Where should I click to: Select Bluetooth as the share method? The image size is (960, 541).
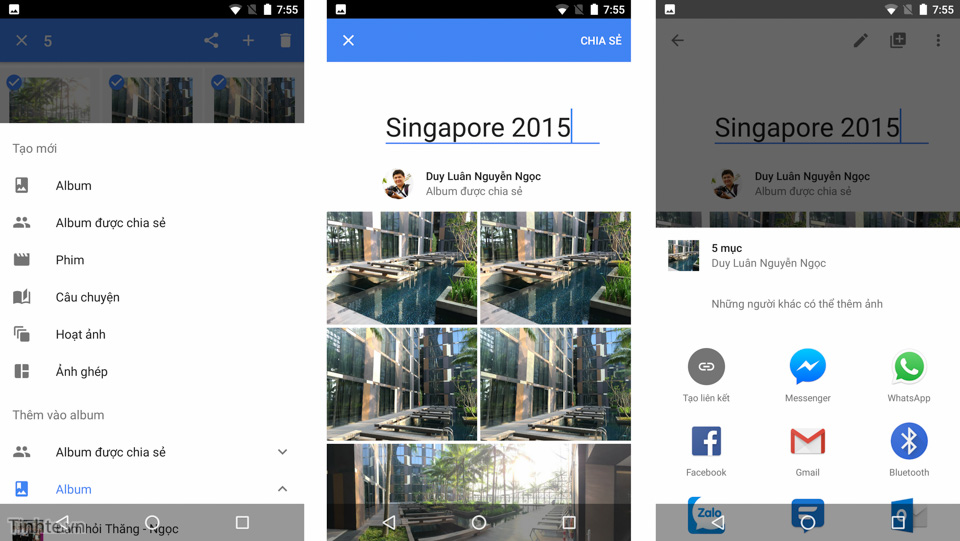[908, 442]
